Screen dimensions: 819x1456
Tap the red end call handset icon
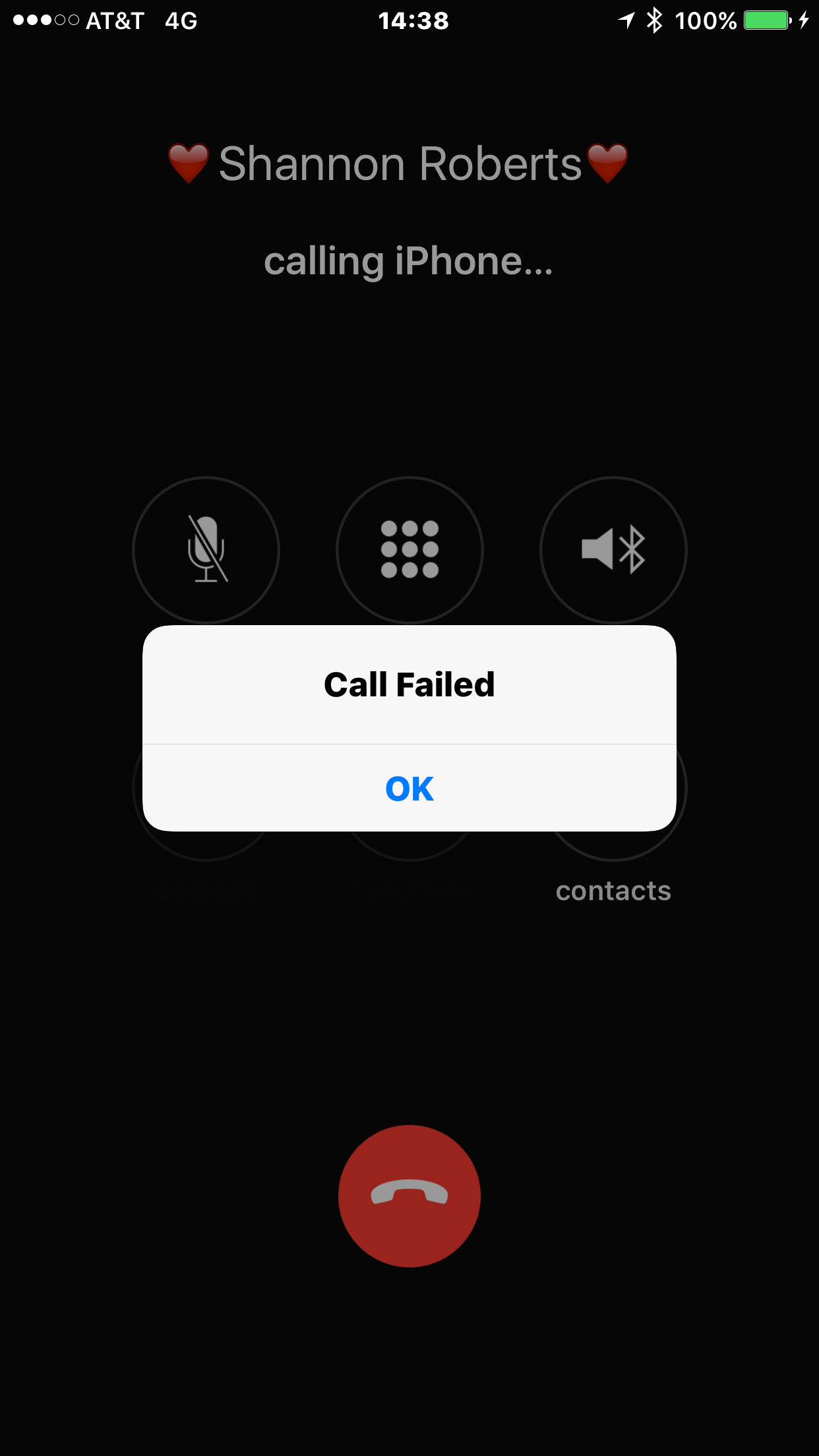coord(409,1197)
